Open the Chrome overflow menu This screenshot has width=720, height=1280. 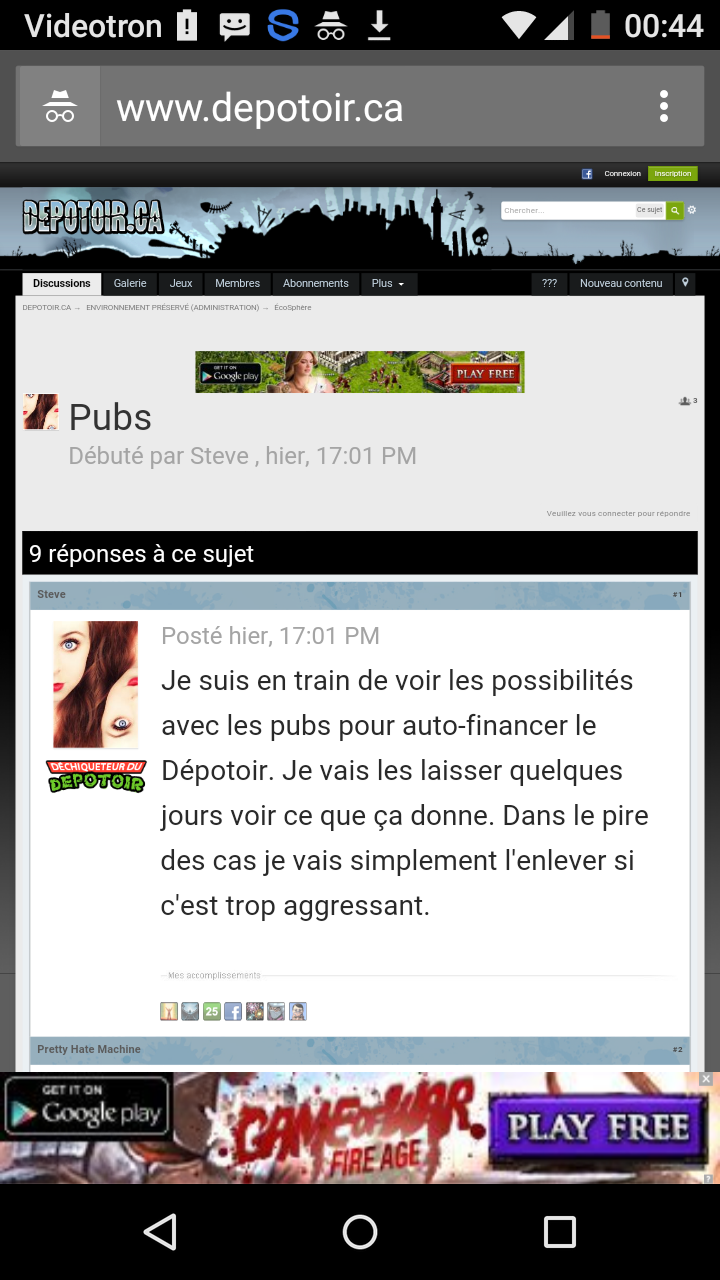[x=663, y=107]
